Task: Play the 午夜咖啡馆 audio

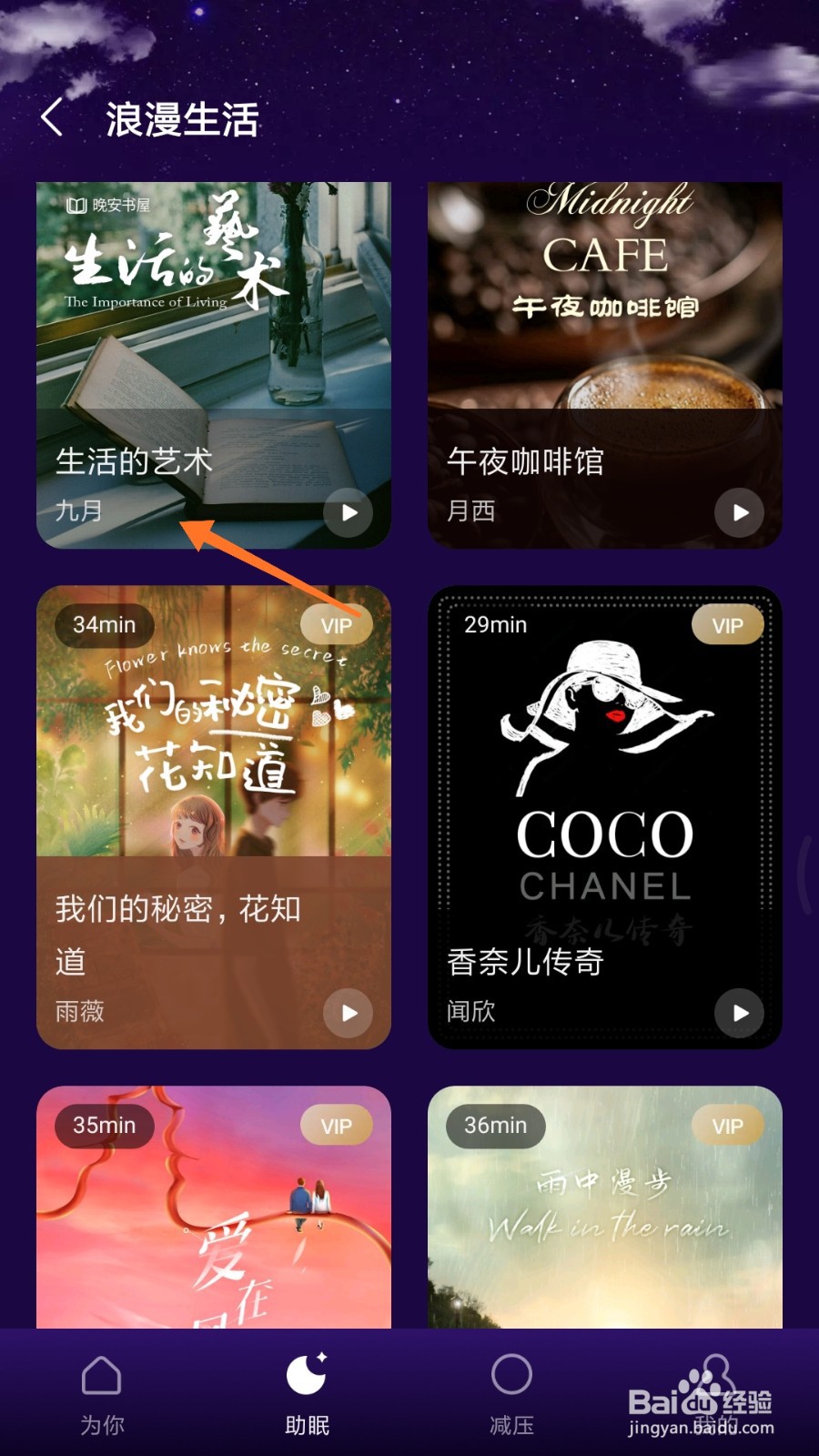Action: [x=739, y=512]
